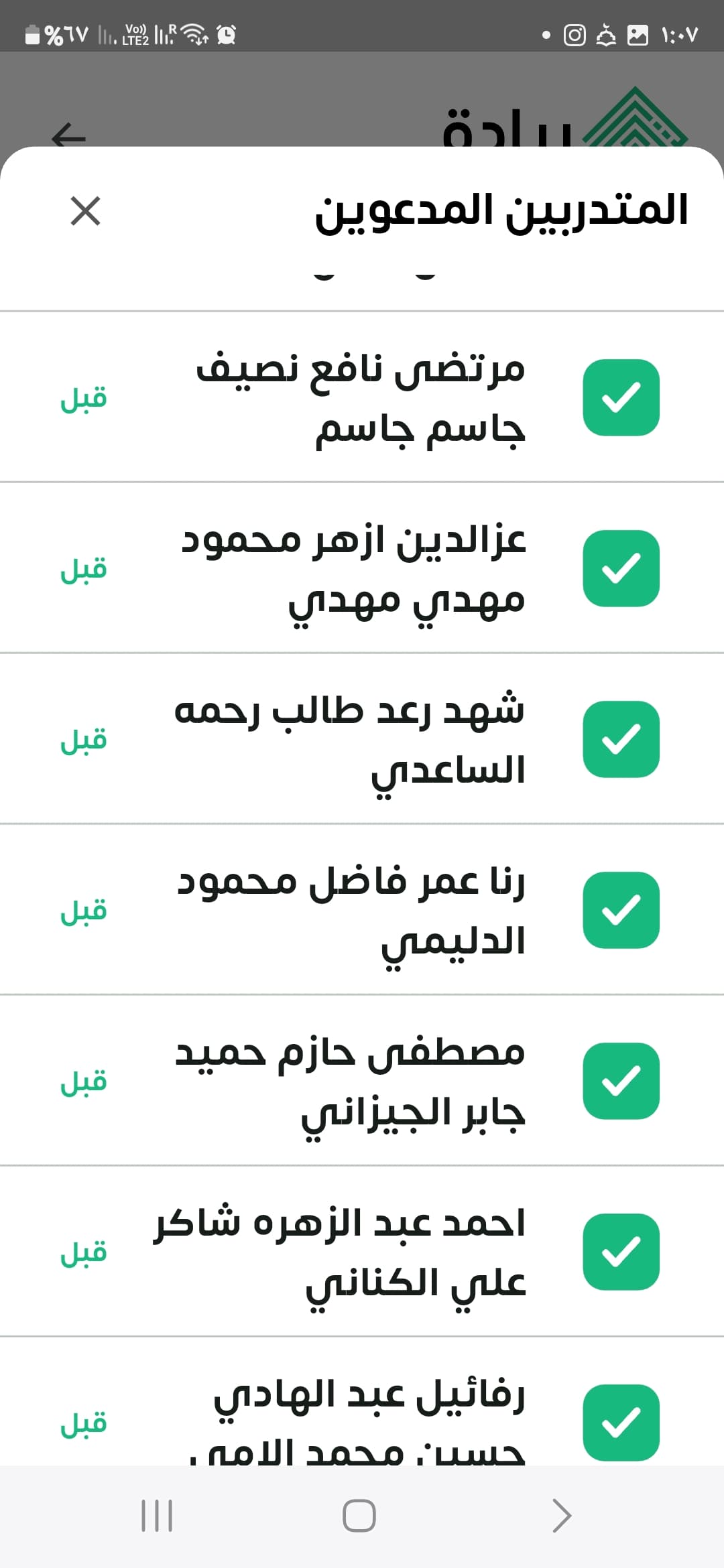Image resolution: width=724 pixels, height=1568 pixels.
Task: Toggle checkbox for مصطفى حازم حميد جابر الجيزاني
Action: click(621, 1081)
